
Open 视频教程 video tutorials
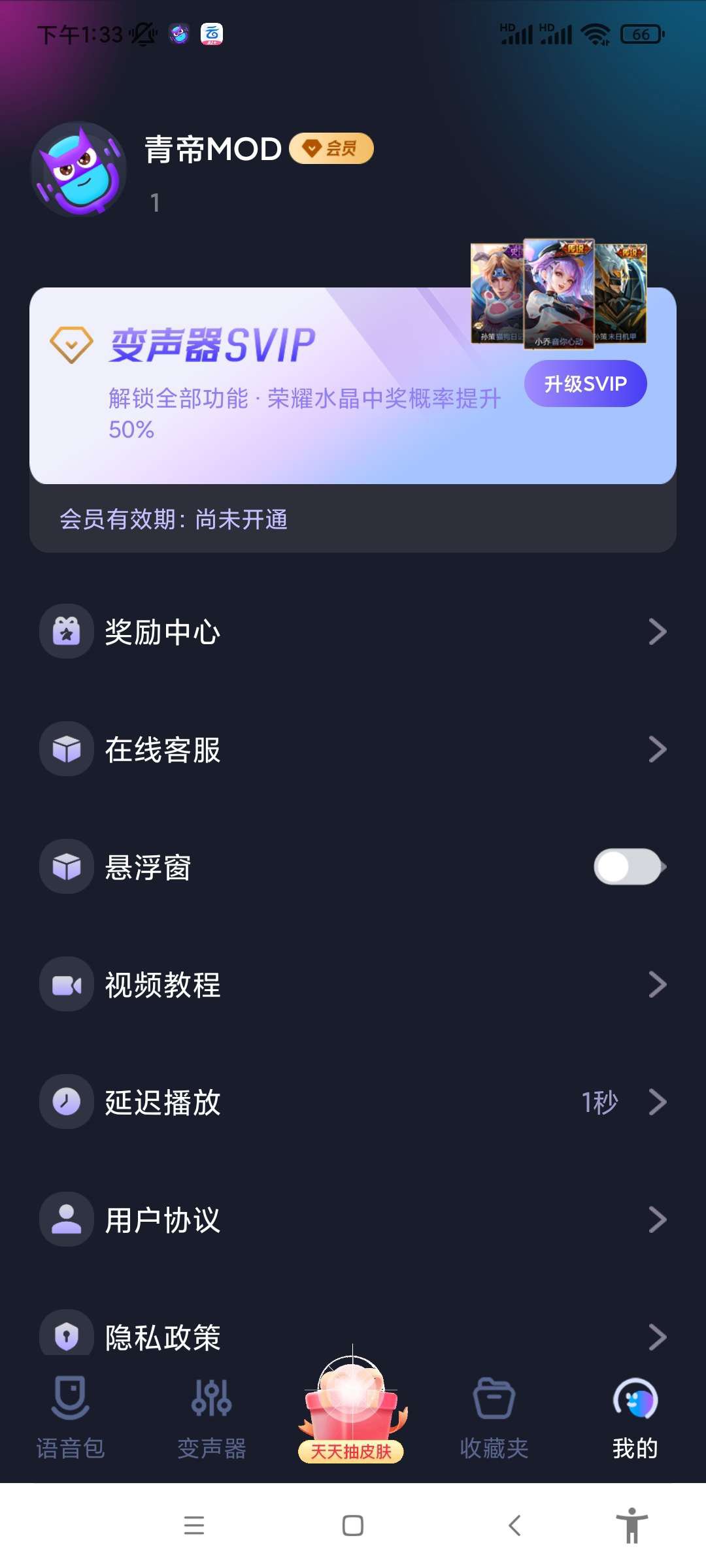pyautogui.click(x=353, y=984)
